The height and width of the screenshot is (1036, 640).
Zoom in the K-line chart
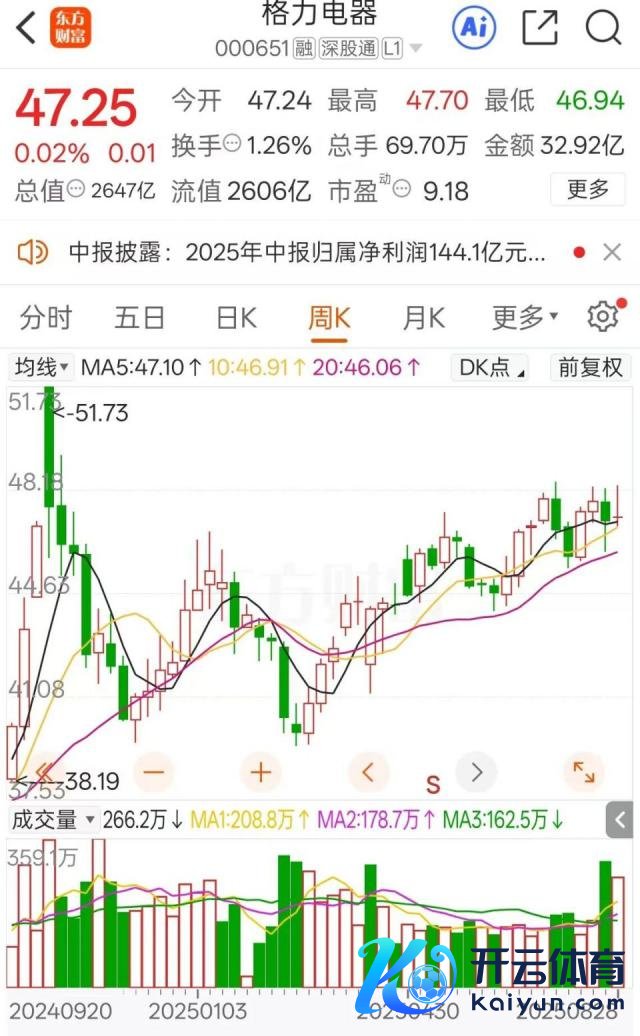[x=261, y=772]
